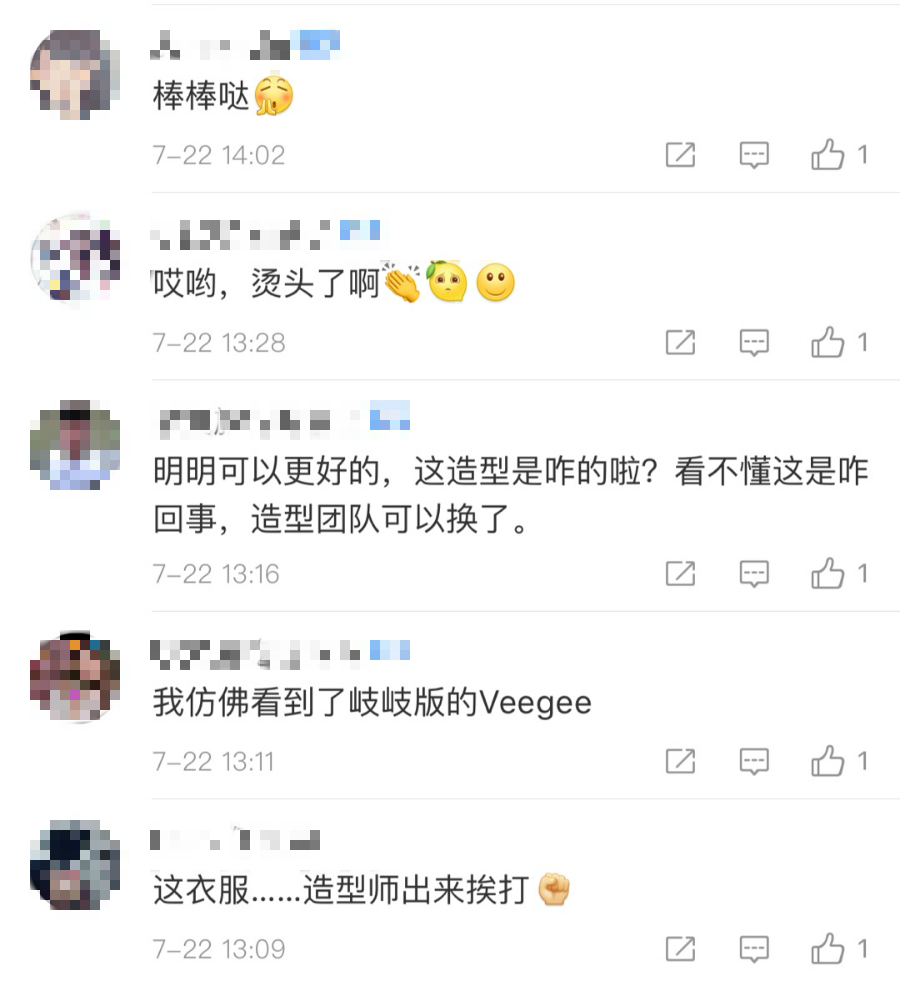Open avatar of the Veegee commenter
900x981 pixels.
(x=75, y=678)
